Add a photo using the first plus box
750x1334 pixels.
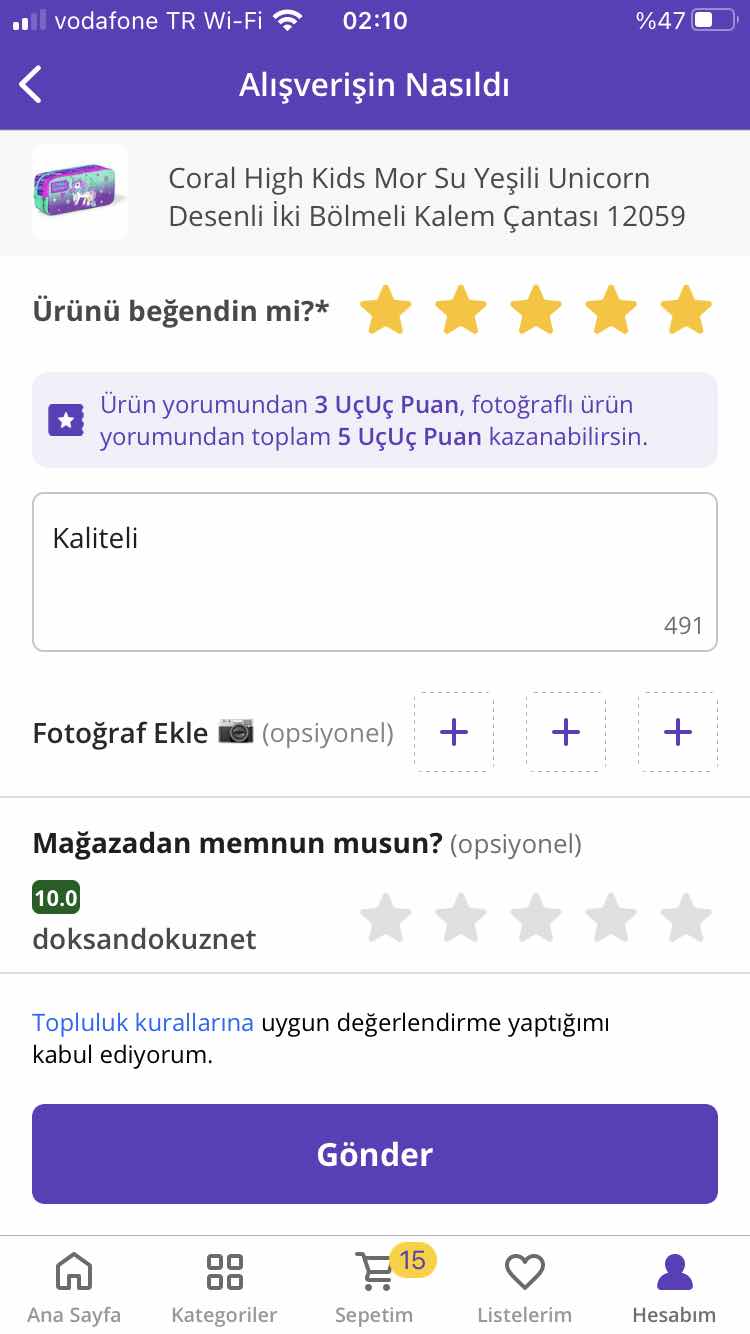pos(454,732)
